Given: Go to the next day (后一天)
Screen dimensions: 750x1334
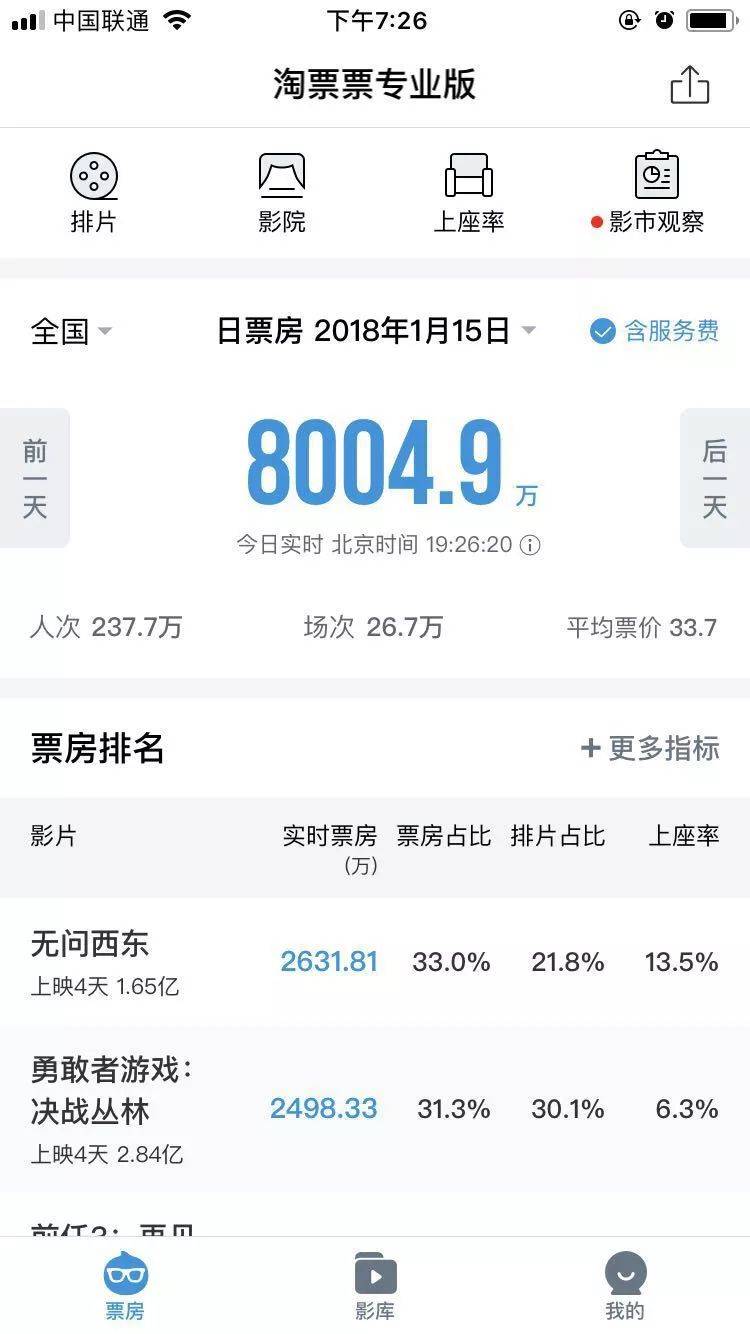Looking at the screenshot, I should [x=714, y=478].
